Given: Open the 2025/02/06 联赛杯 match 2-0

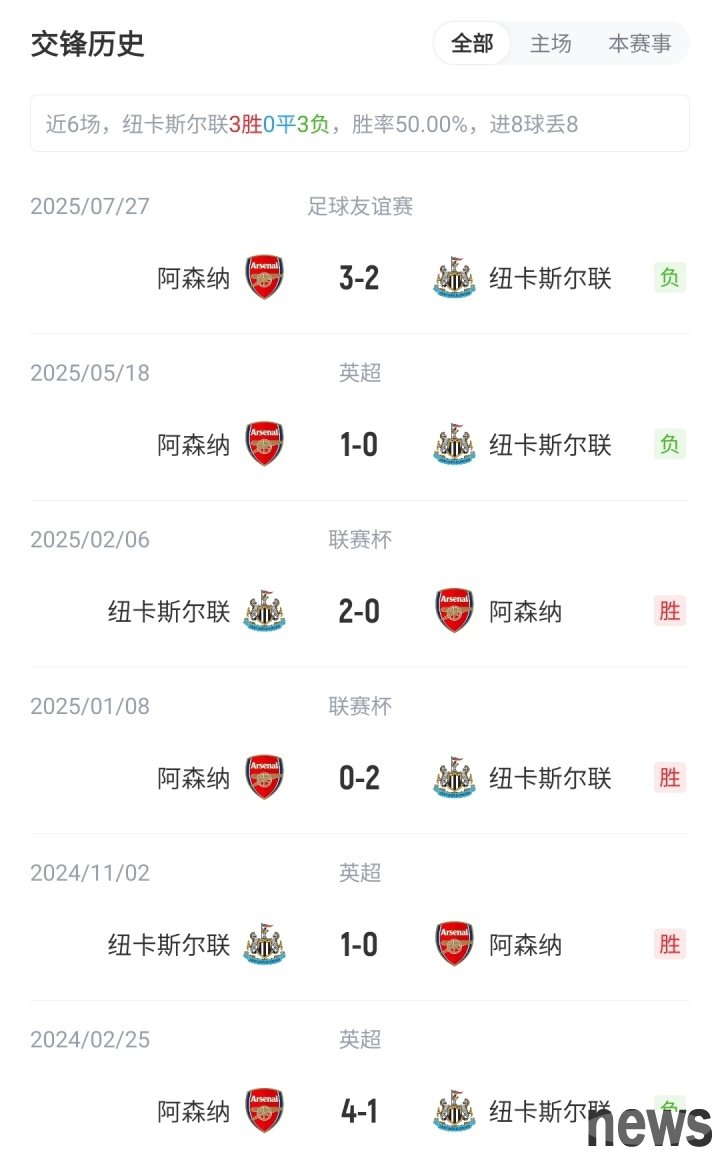Looking at the screenshot, I should (x=359, y=584).
